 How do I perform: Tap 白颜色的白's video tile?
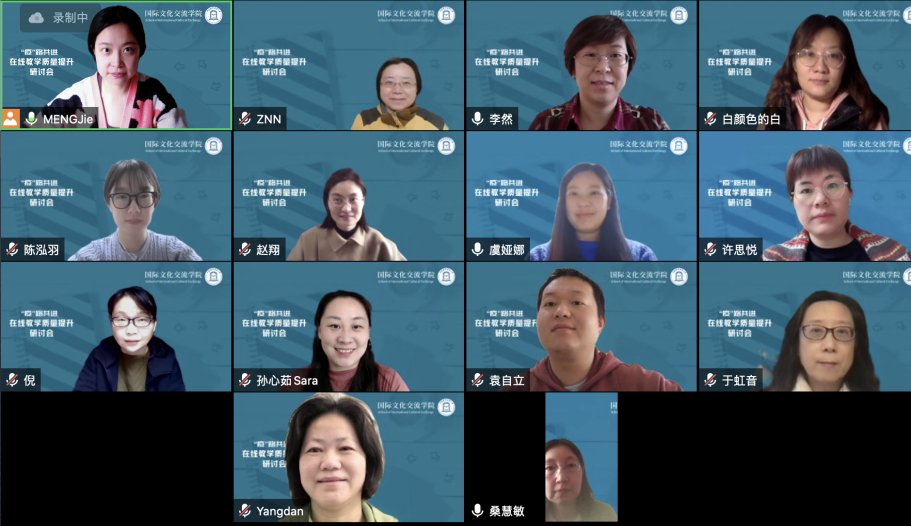pyautogui.click(x=804, y=65)
